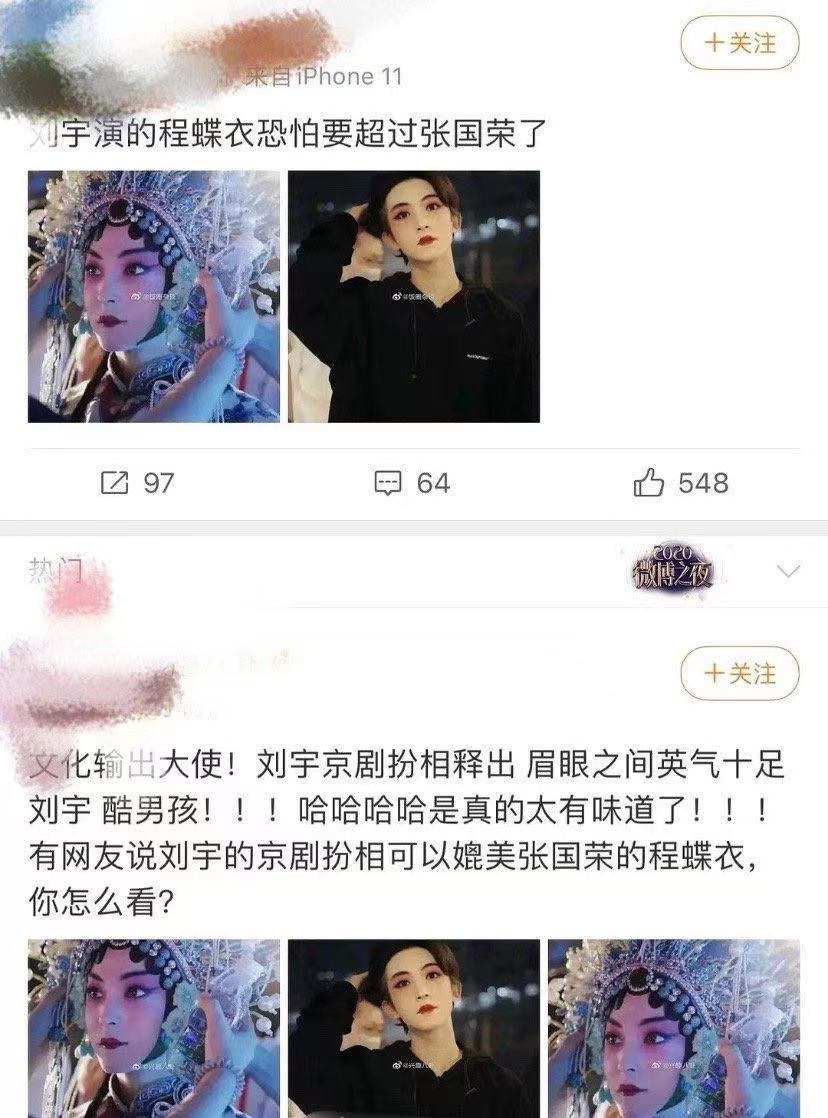Like the post with 548 likes
828x1118 pixels.
click(x=681, y=483)
